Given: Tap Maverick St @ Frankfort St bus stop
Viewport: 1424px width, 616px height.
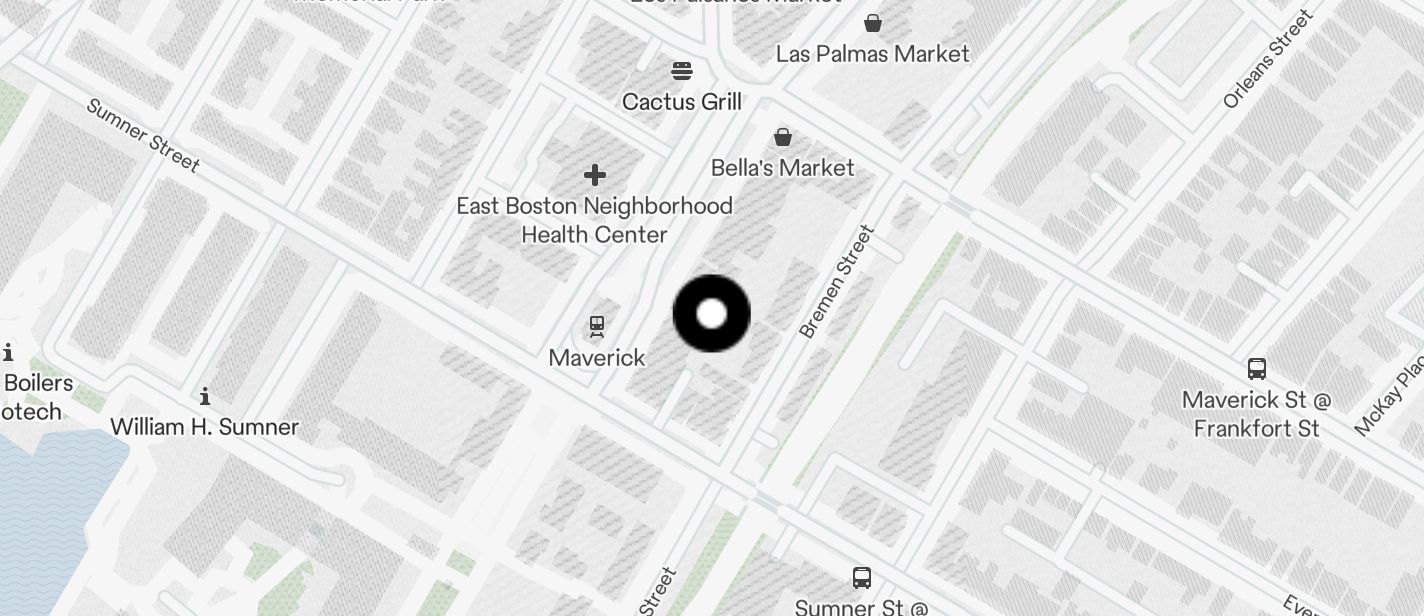Looking at the screenshot, I should [x=1257, y=369].
